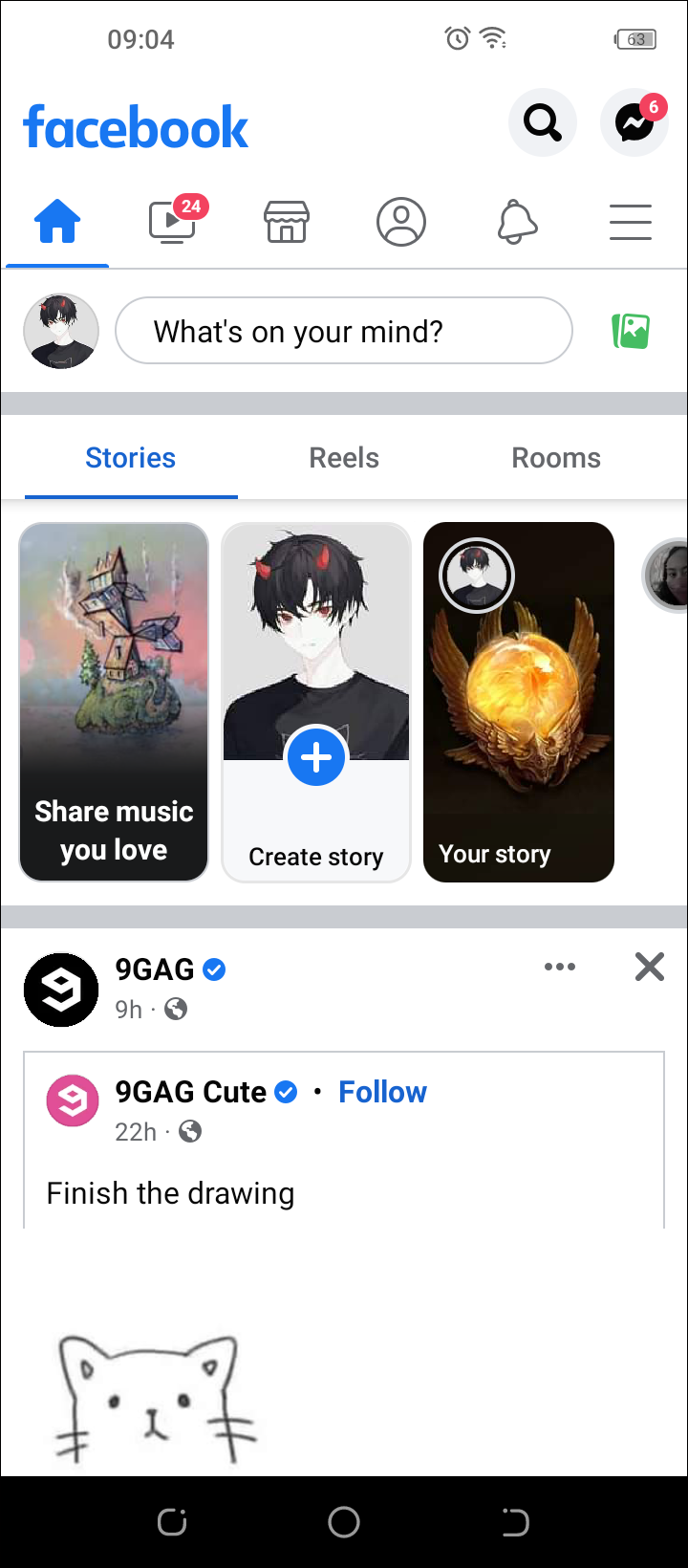The image size is (688, 1568).
Task: Switch to the Reels tab
Action: pyautogui.click(x=344, y=458)
